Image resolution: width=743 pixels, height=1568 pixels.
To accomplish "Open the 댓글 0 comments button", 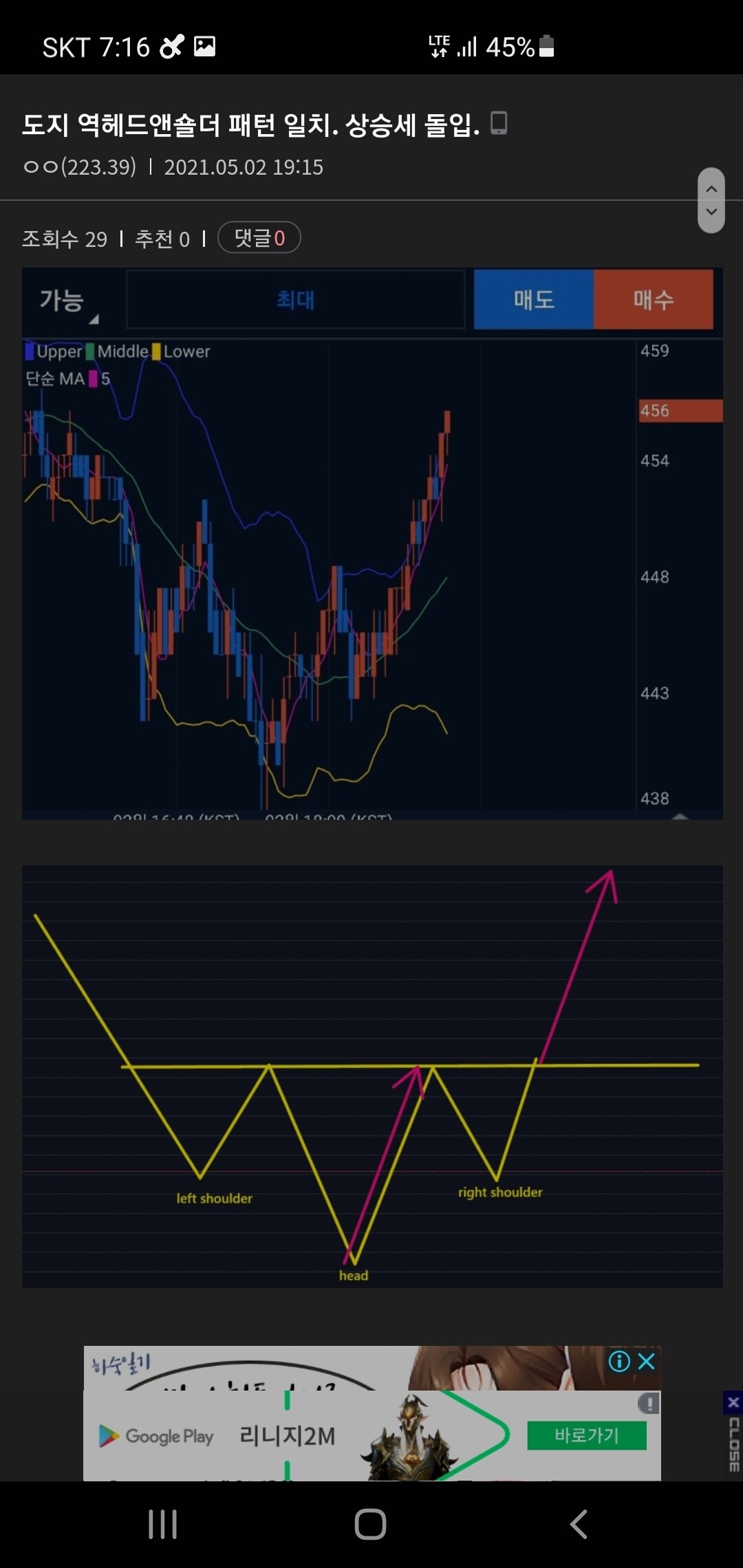I will [259, 238].
